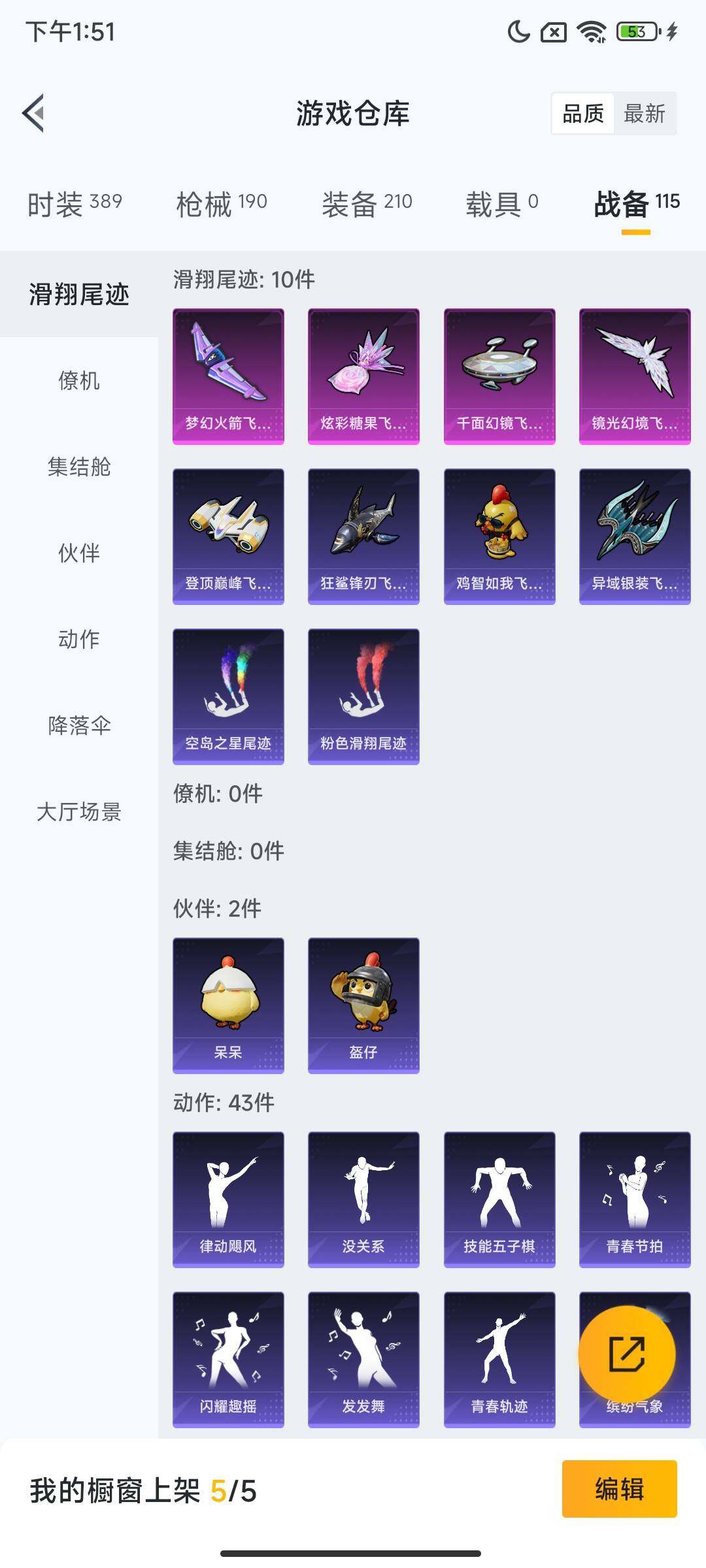This screenshot has height=1568, width=706.
Task: Select 大厅场景 in the side menu
Action: click(x=79, y=811)
